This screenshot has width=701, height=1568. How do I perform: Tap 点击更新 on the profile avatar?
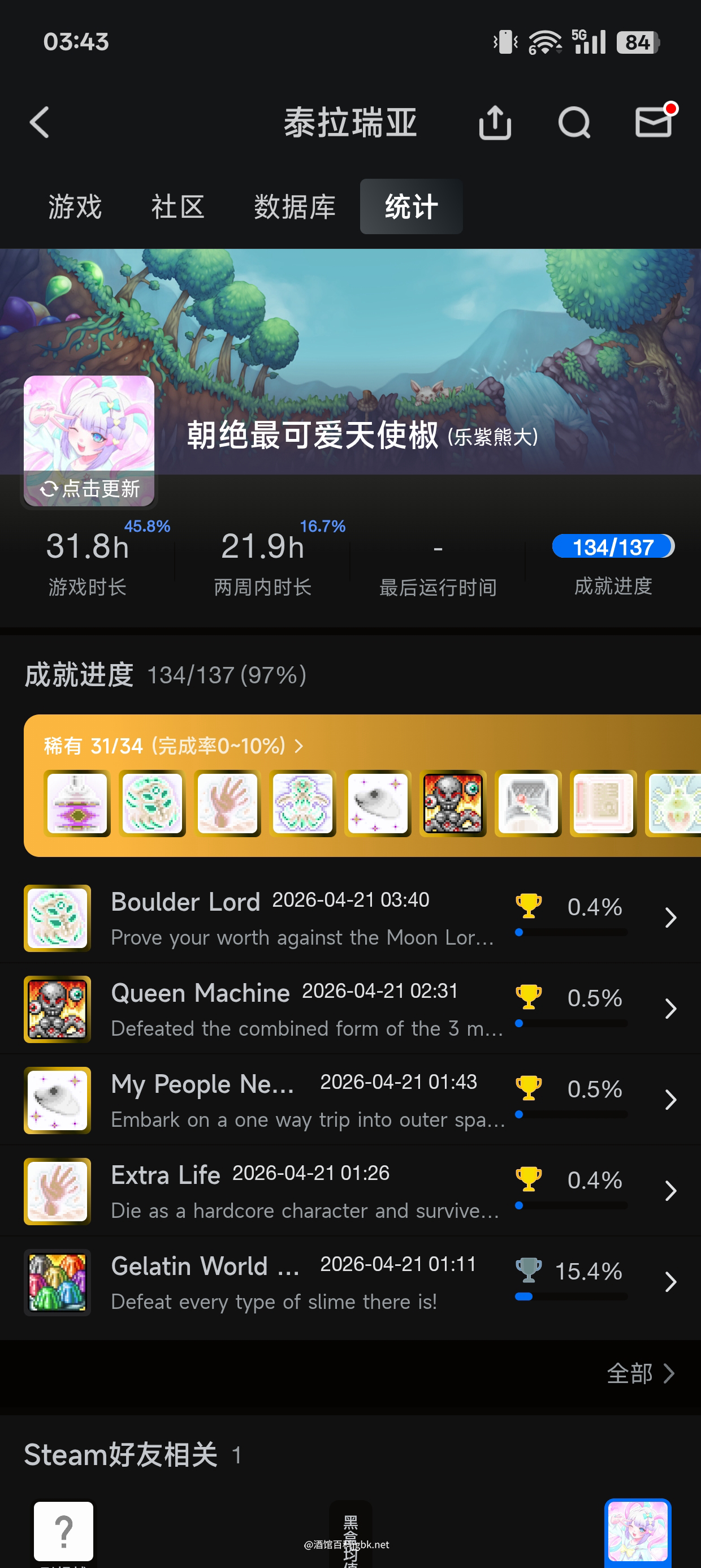click(89, 488)
